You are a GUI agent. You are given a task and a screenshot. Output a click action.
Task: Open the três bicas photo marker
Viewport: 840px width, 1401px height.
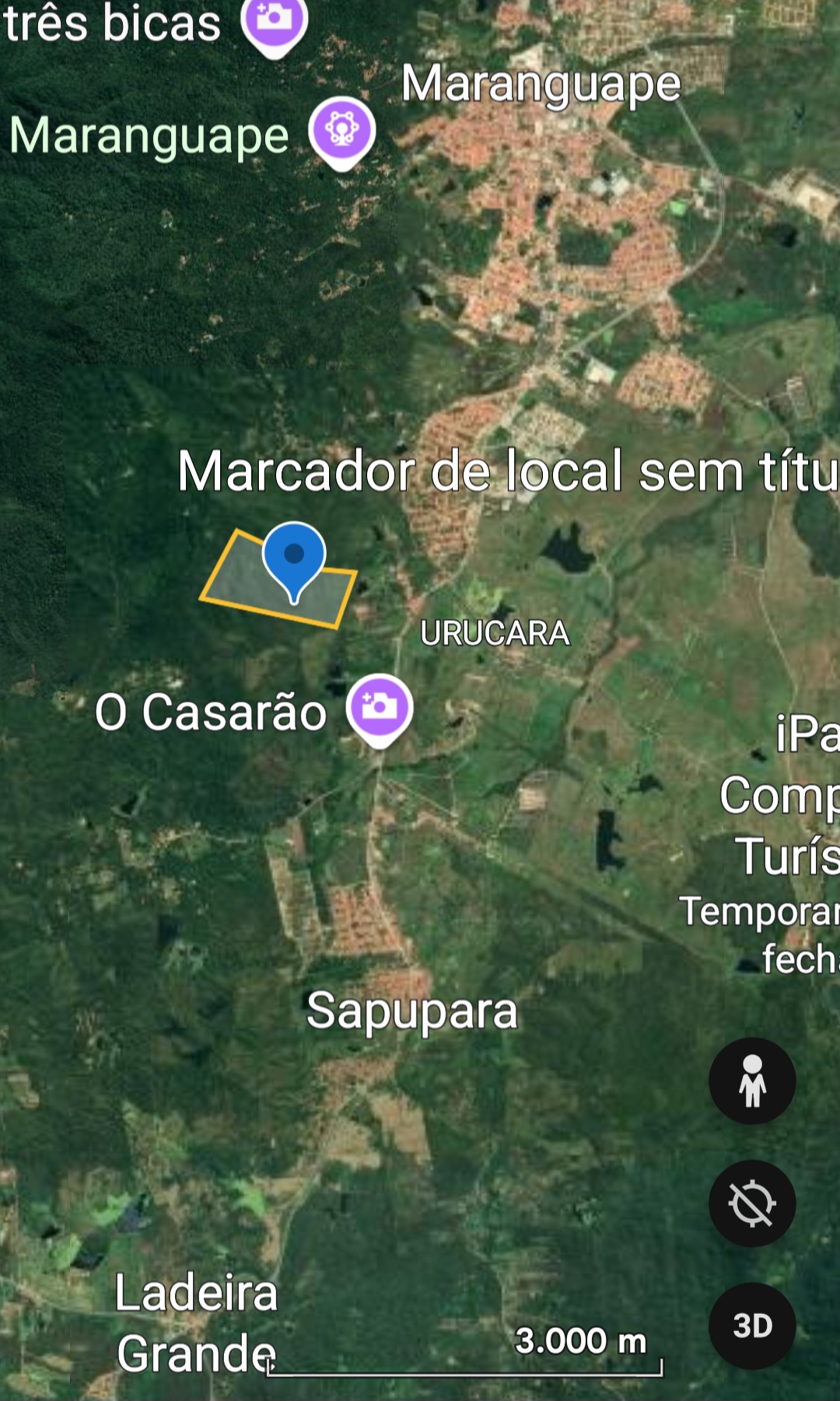coord(274,21)
